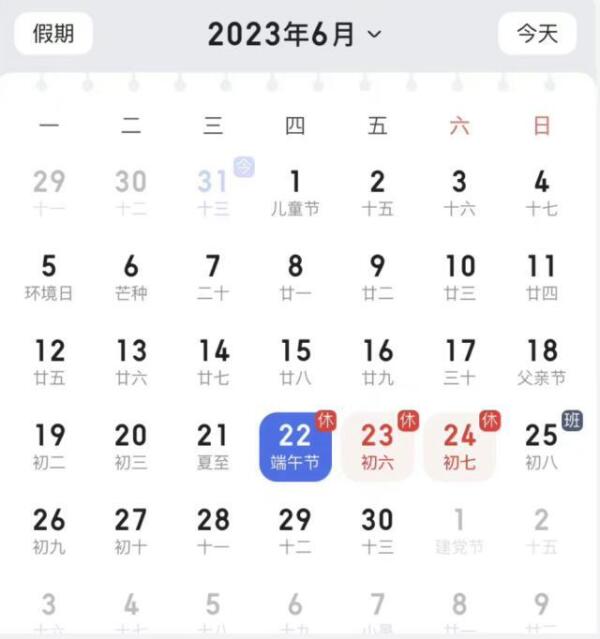Select June 26 初九
This screenshot has width=600, height=639.
point(49,530)
